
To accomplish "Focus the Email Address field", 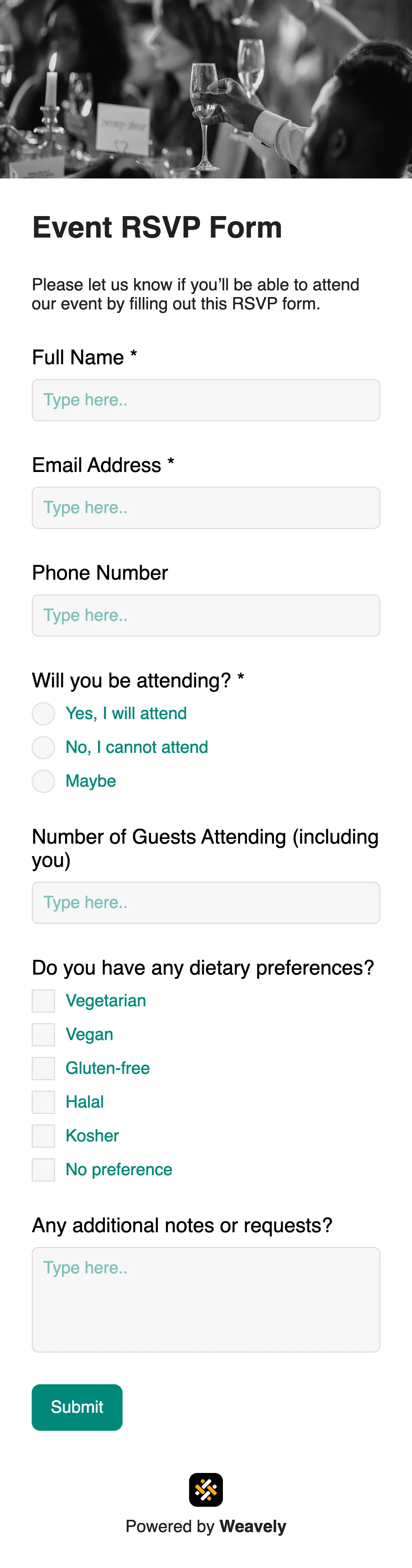I will [x=206, y=508].
